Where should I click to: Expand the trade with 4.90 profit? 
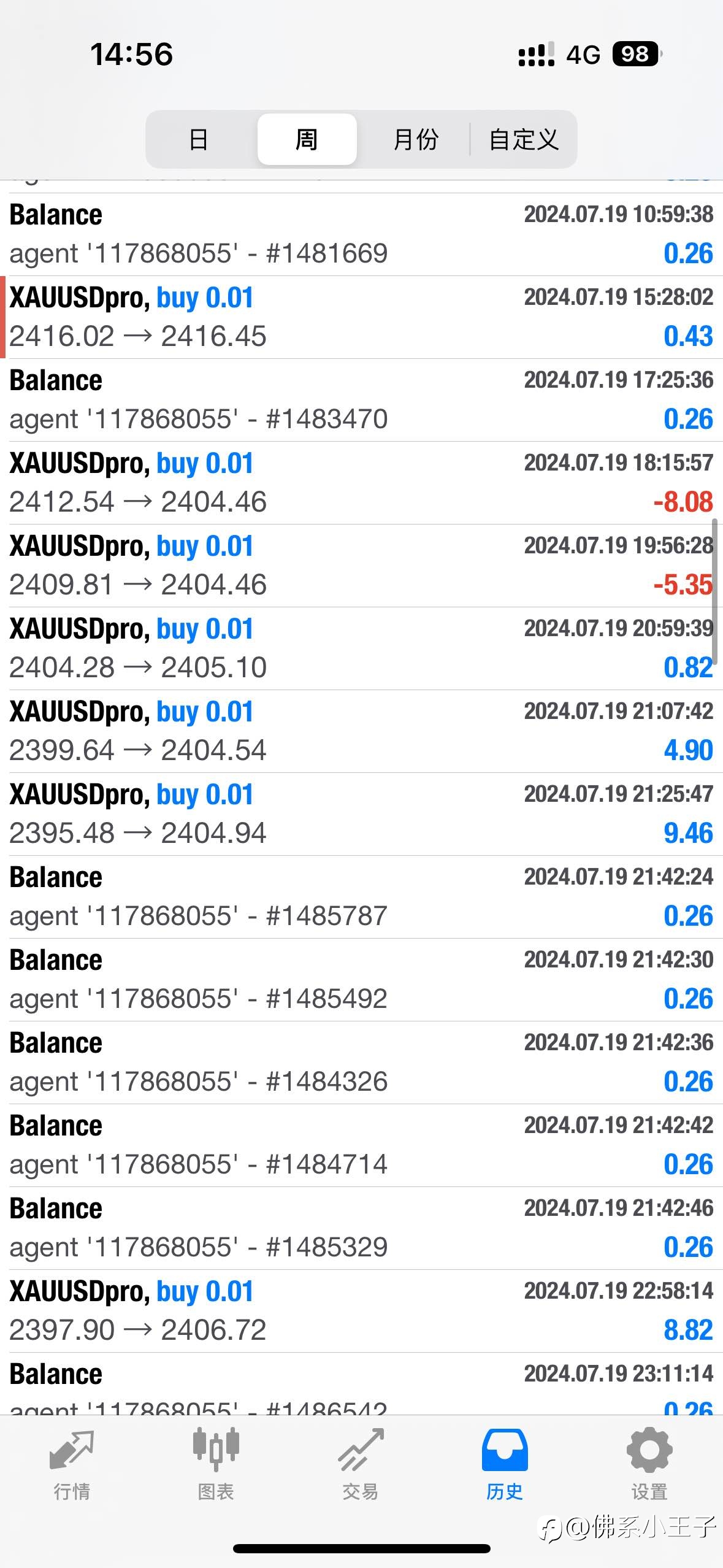click(361, 731)
